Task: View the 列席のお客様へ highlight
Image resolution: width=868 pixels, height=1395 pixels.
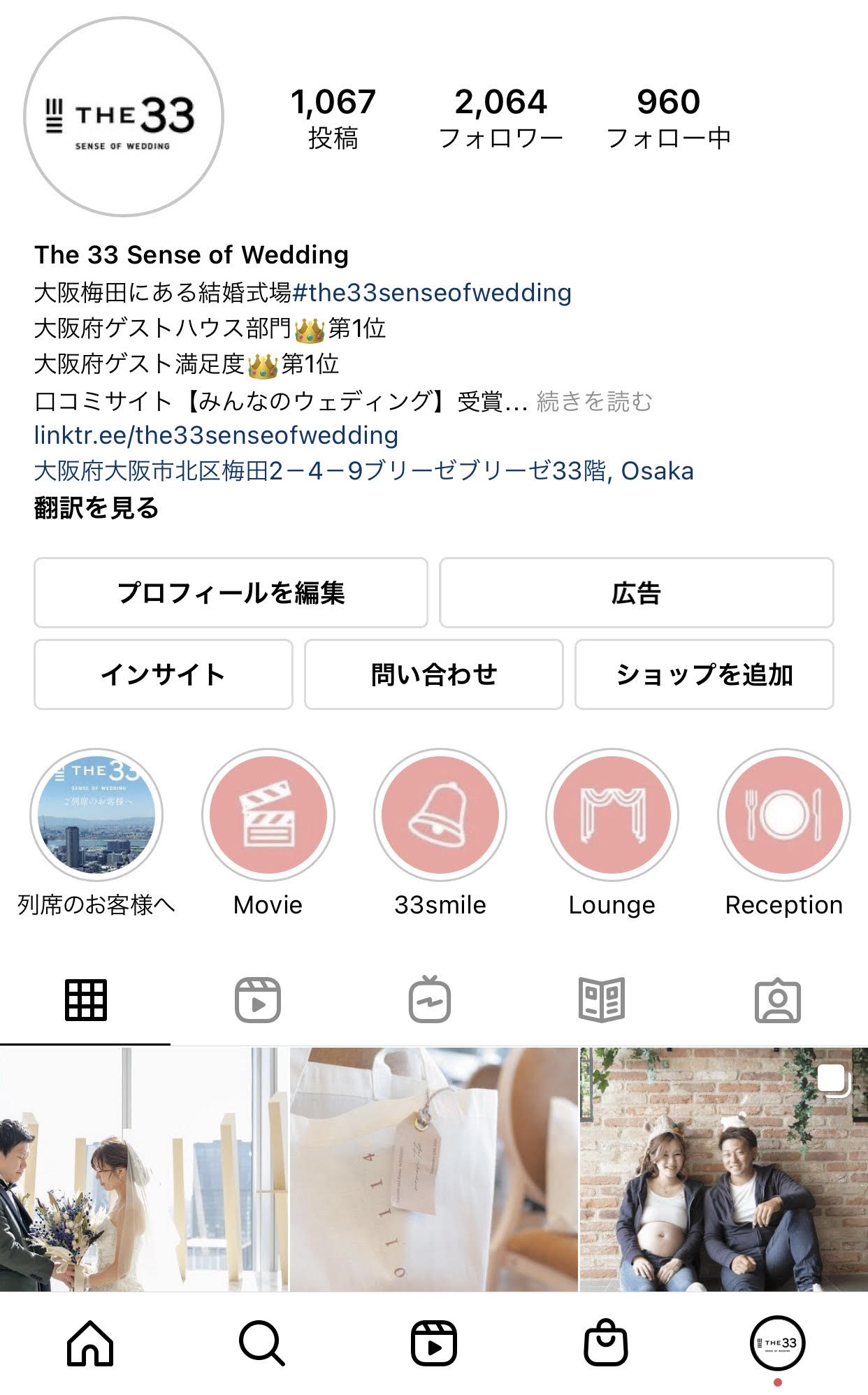Action: pyautogui.click(x=96, y=815)
